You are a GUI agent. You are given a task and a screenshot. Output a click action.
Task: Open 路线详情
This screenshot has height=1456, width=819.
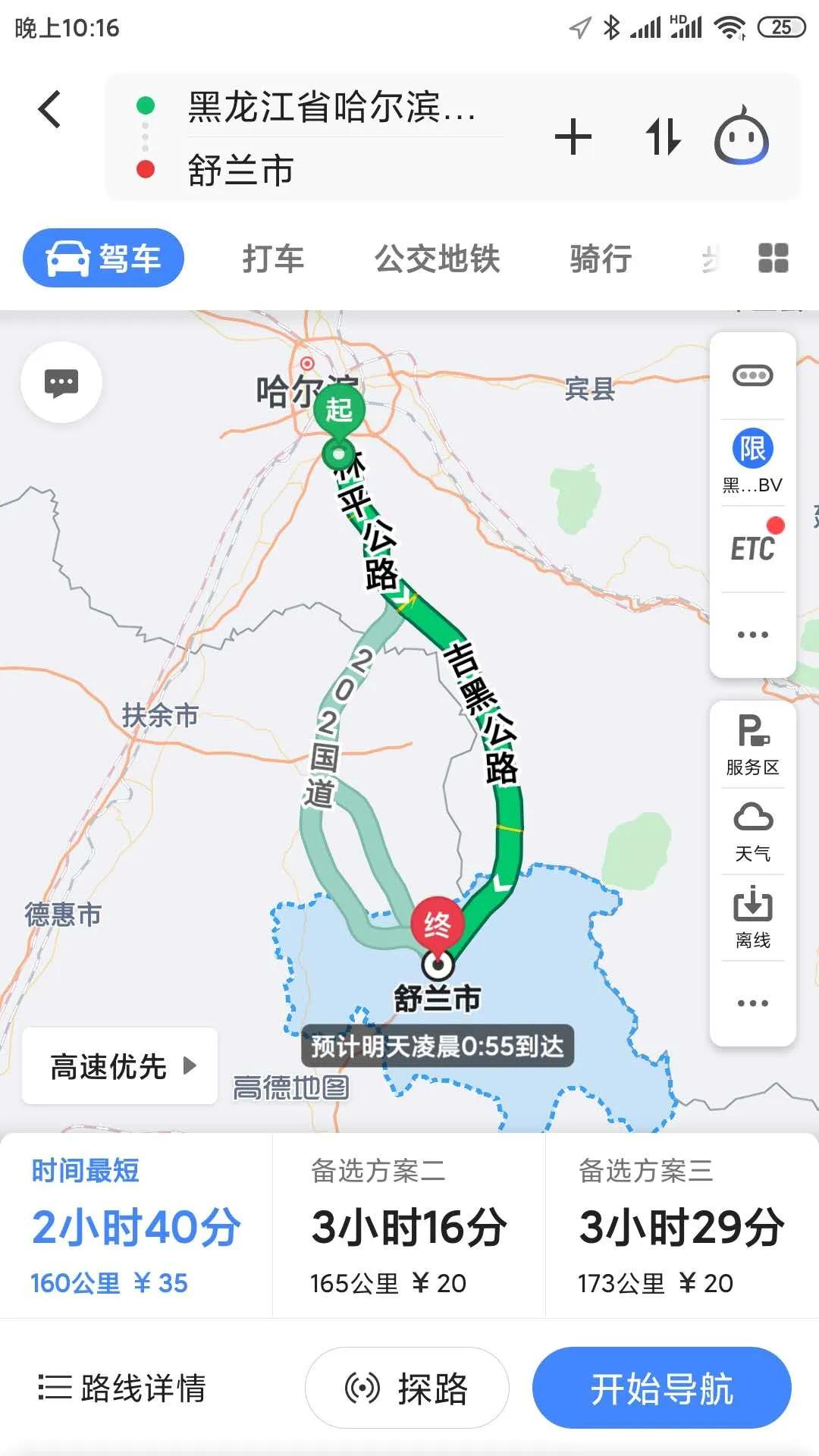[x=123, y=1389]
